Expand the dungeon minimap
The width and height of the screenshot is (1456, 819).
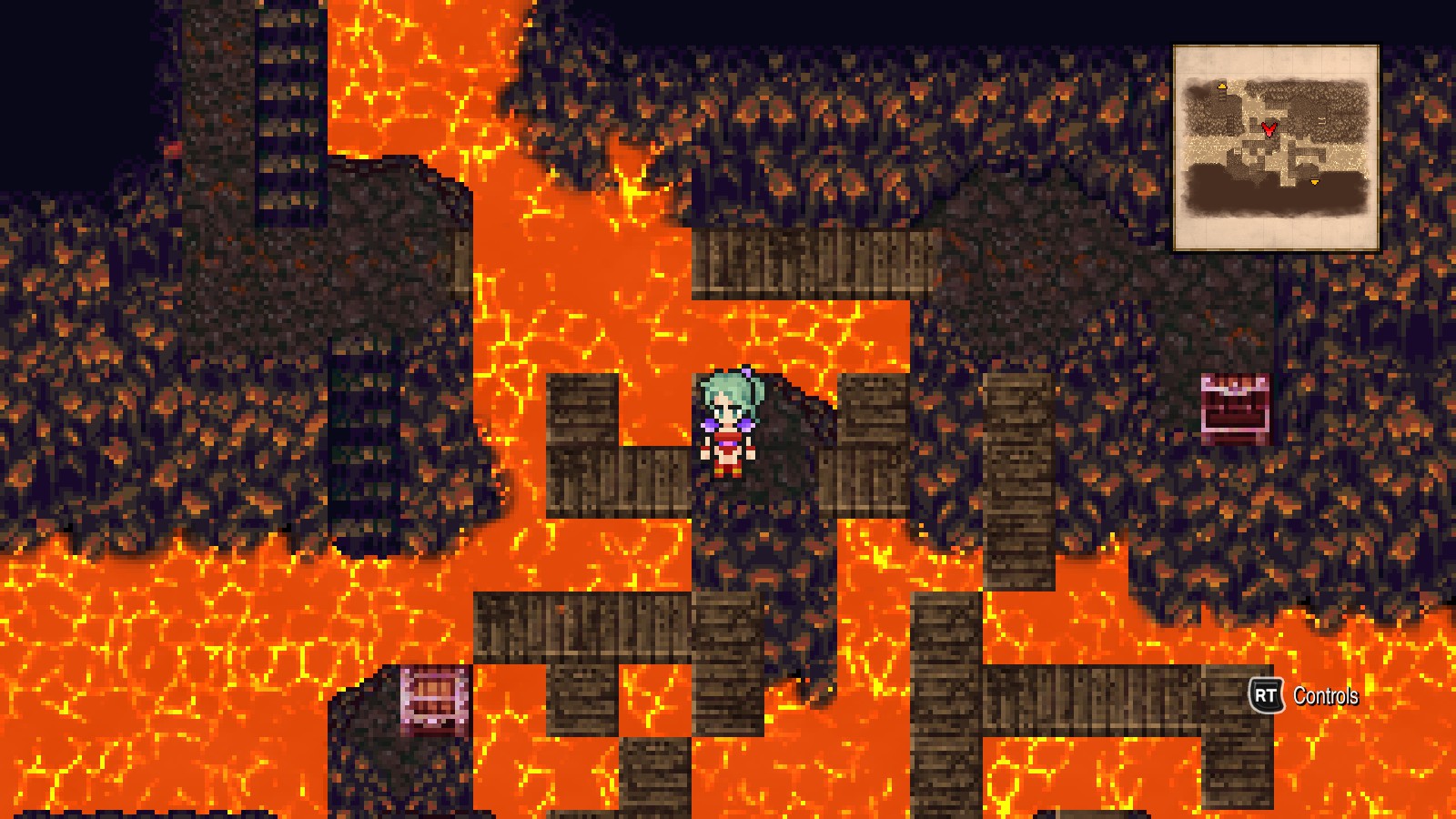click(1276, 147)
